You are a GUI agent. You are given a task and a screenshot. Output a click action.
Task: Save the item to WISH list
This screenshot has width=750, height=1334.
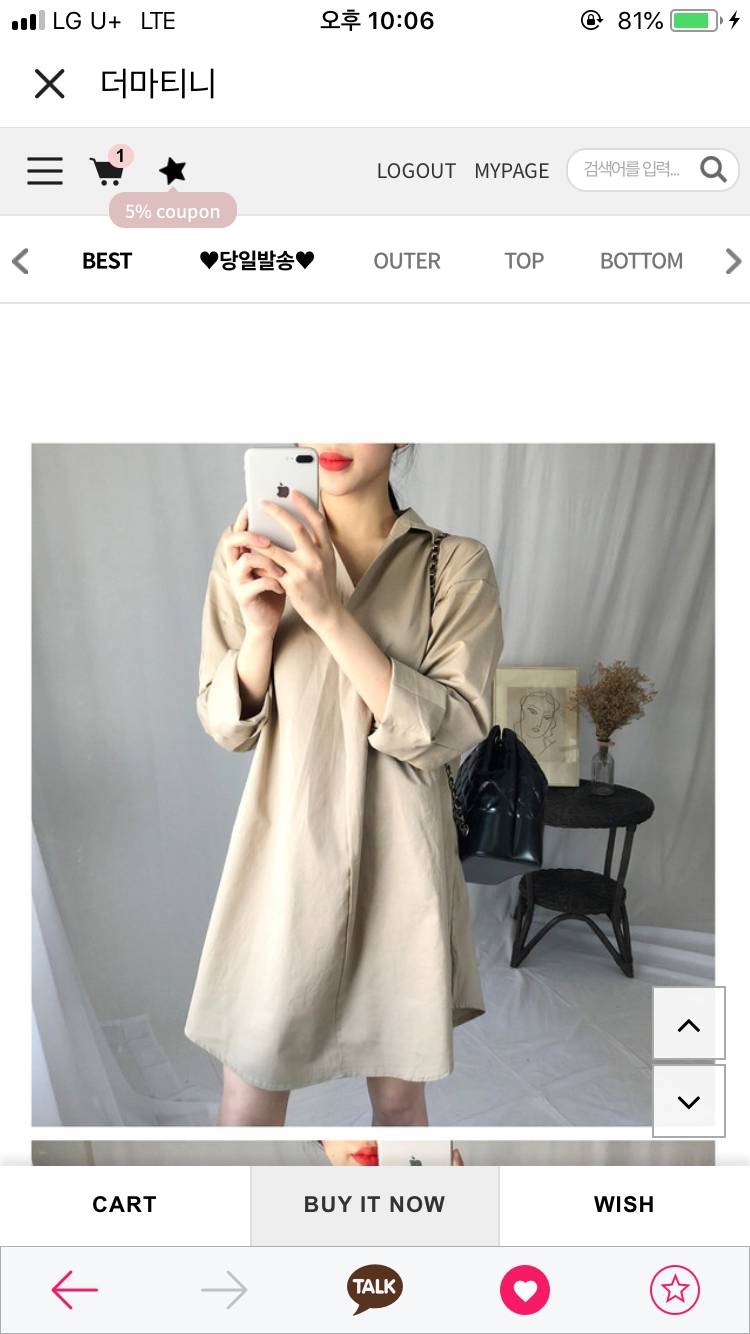tap(624, 1204)
